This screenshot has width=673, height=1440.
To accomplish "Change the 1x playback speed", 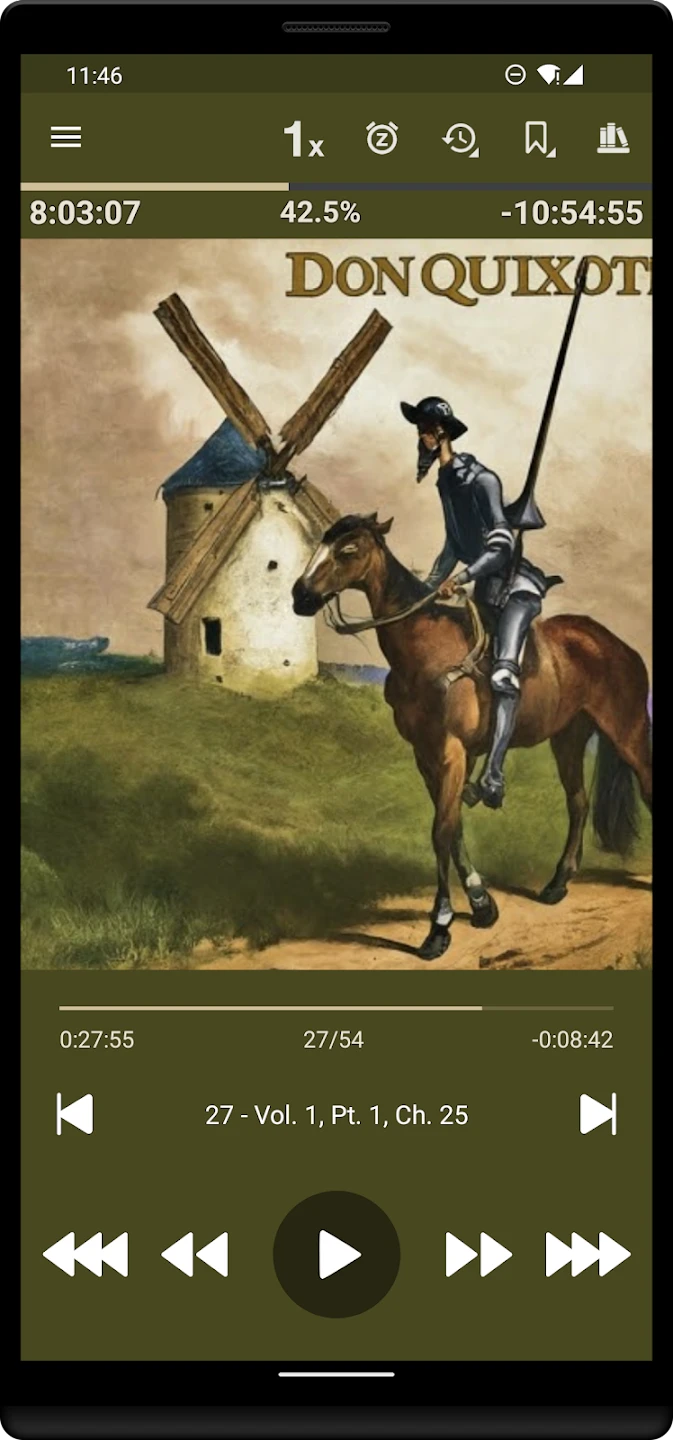I will click(x=303, y=139).
